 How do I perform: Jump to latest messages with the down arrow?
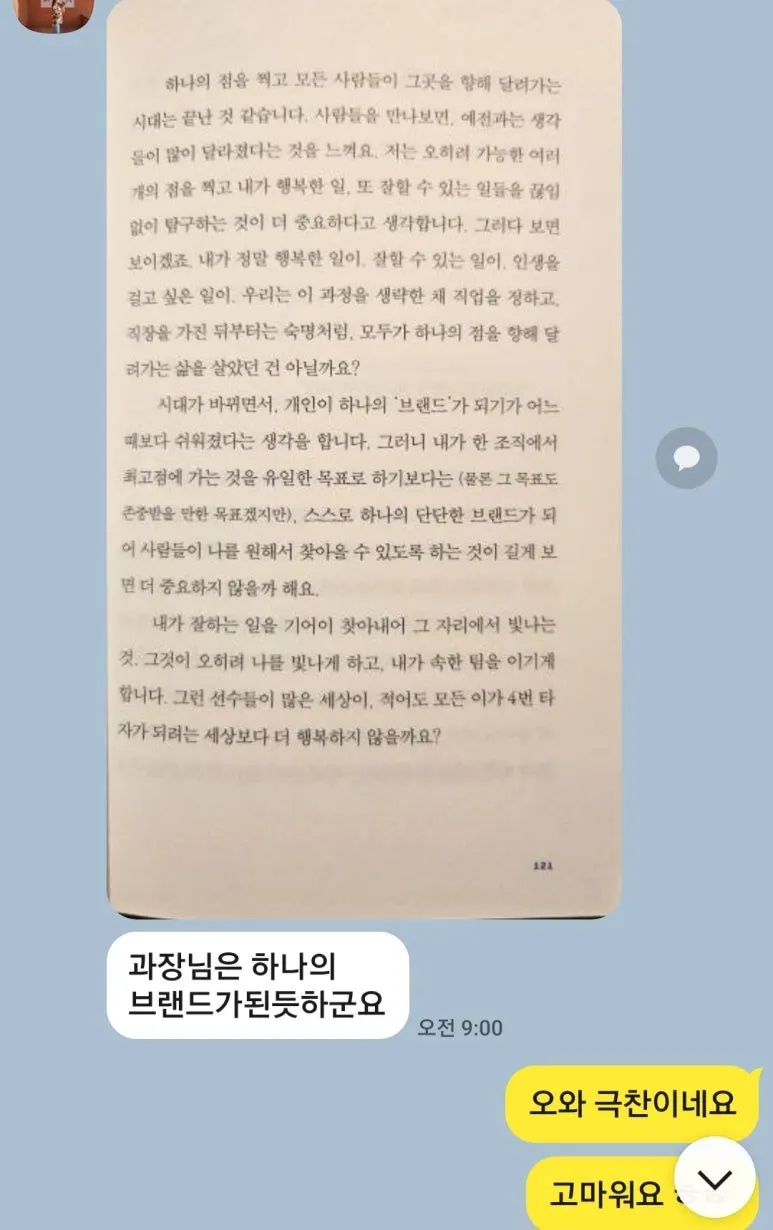click(x=715, y=1177)
